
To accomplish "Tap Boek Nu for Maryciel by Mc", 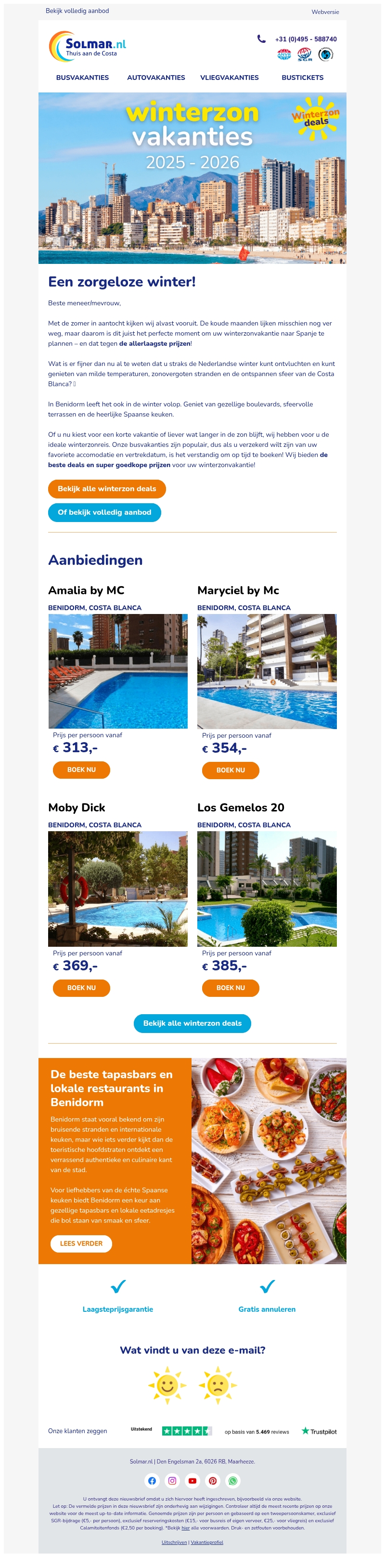I will coord(231,771).
